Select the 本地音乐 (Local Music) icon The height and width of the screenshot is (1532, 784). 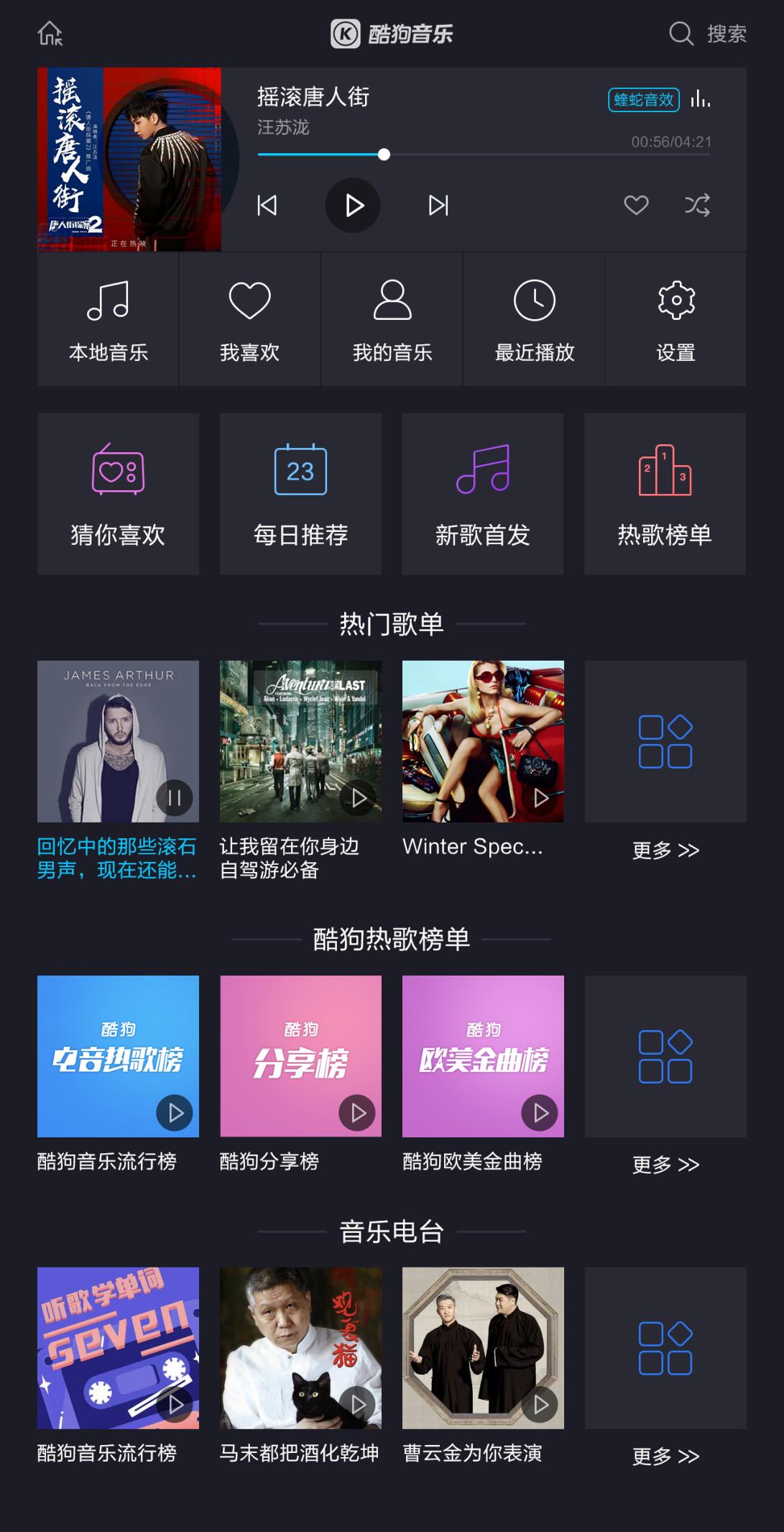[106, 318]
